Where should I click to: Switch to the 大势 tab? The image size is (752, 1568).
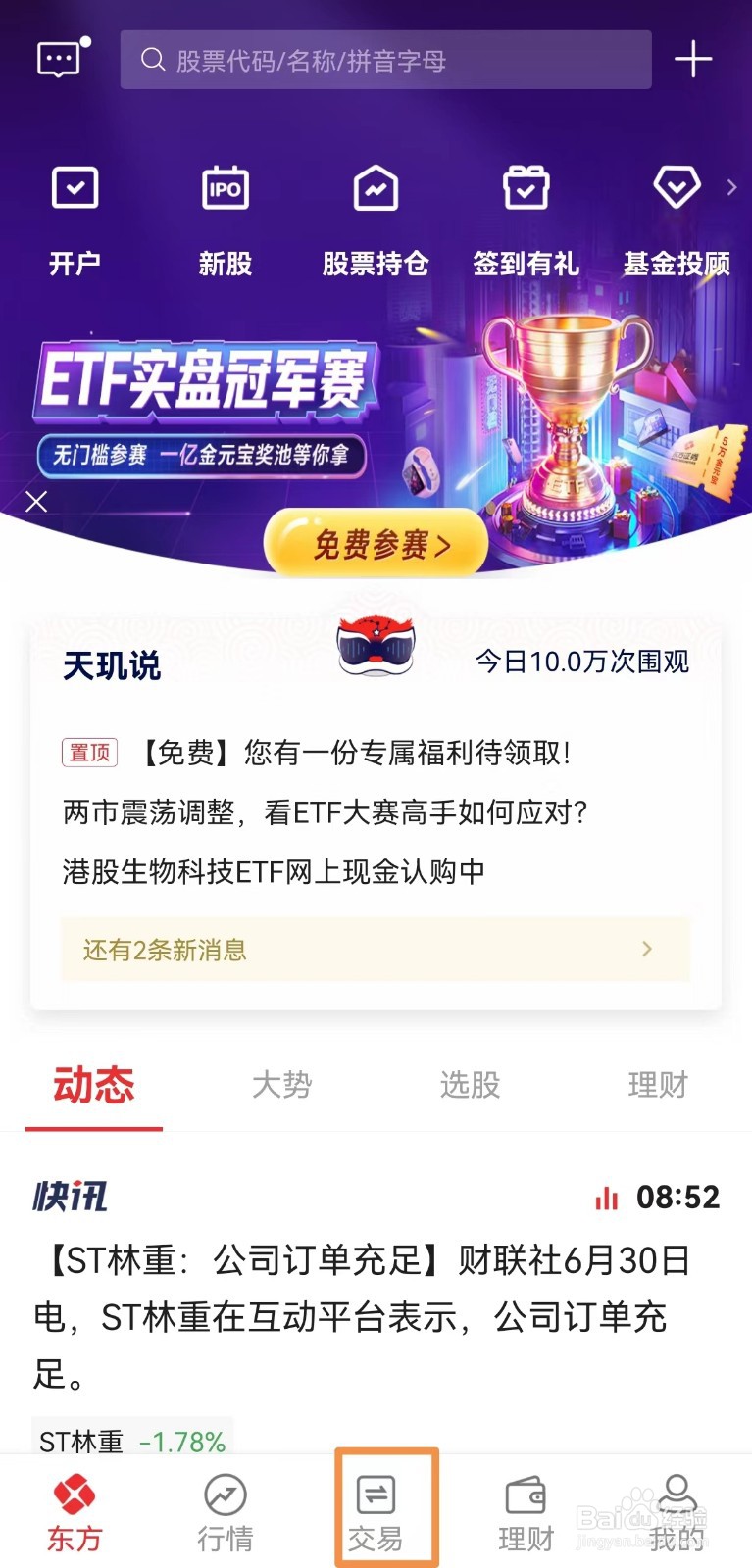click(x=281, y=1085)
